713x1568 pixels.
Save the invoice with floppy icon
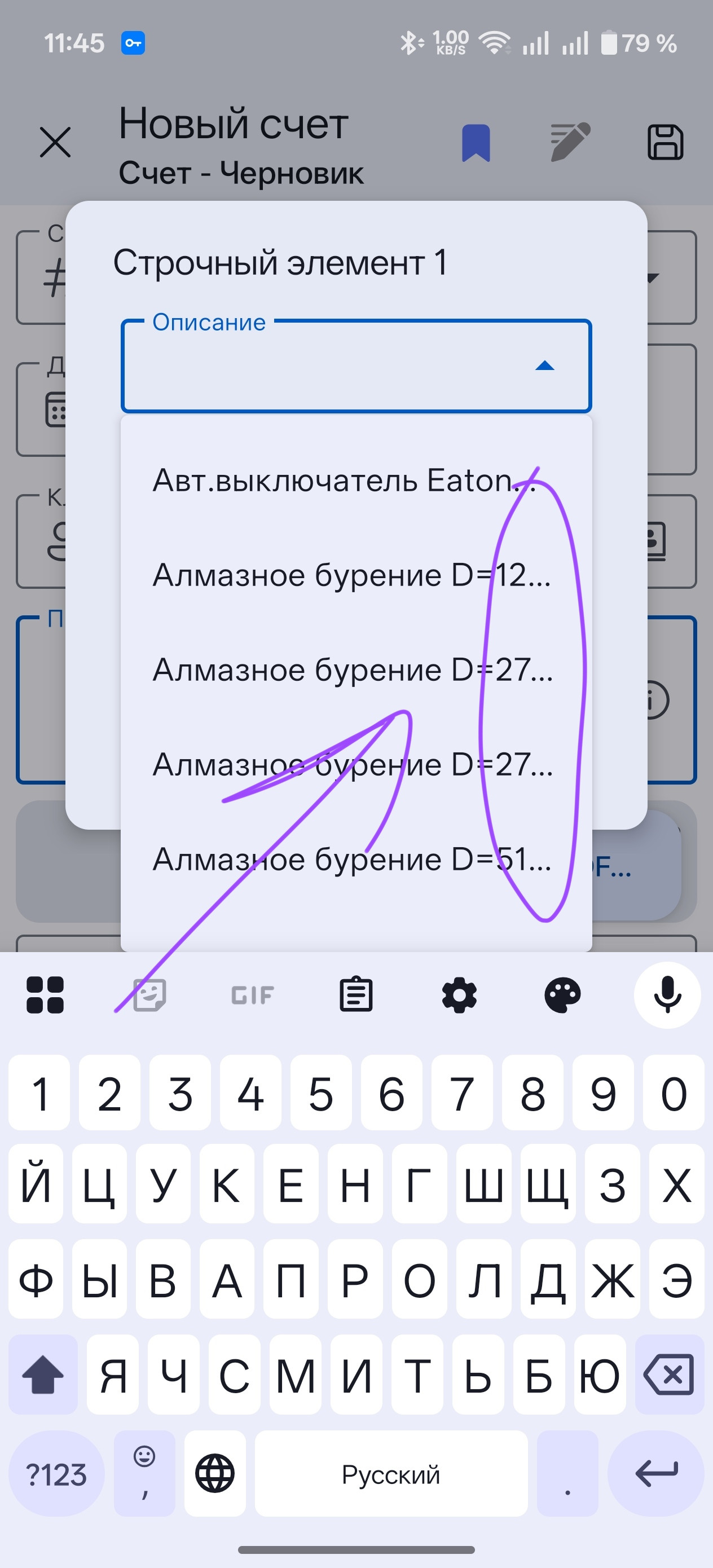click(x=665, y=143)
